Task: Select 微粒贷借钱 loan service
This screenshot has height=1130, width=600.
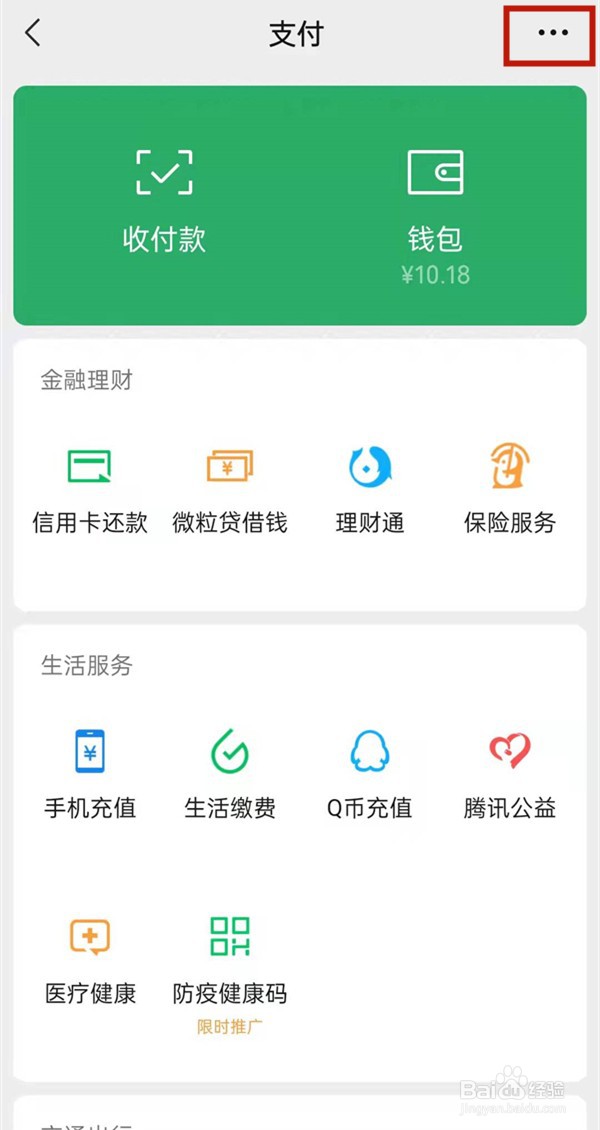Action: (229, 489)
